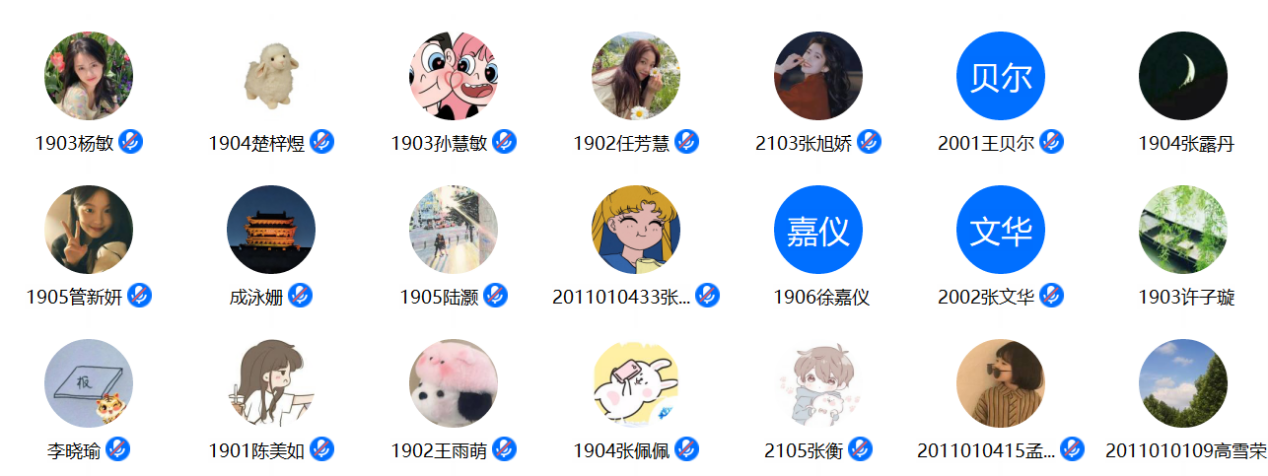The width and height of the screenshot is (1268, 476).
Task: Select participant 成泳姗
Action: tap(271, 230)
